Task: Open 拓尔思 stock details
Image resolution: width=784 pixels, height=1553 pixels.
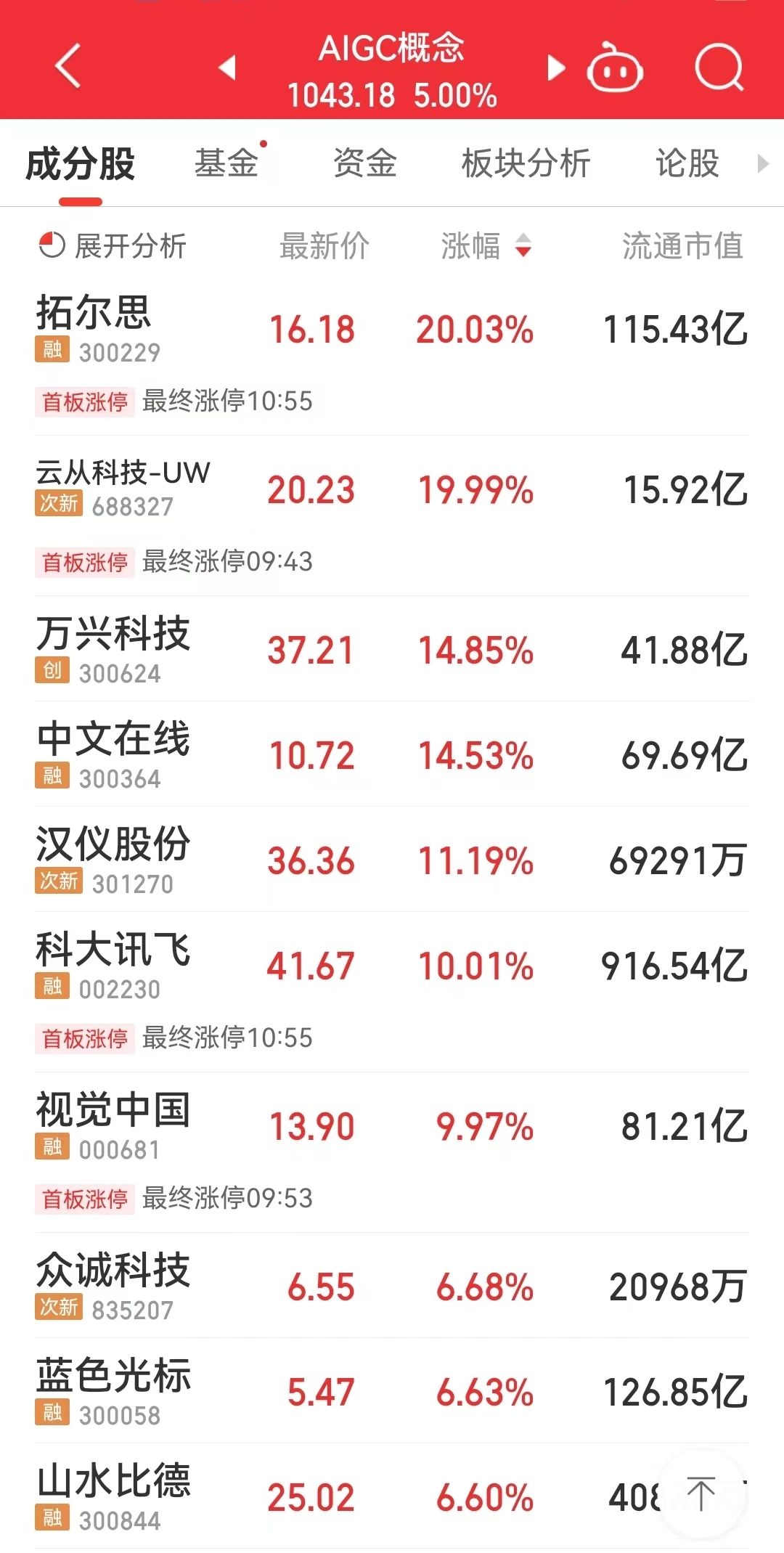Action: (94, 328)
